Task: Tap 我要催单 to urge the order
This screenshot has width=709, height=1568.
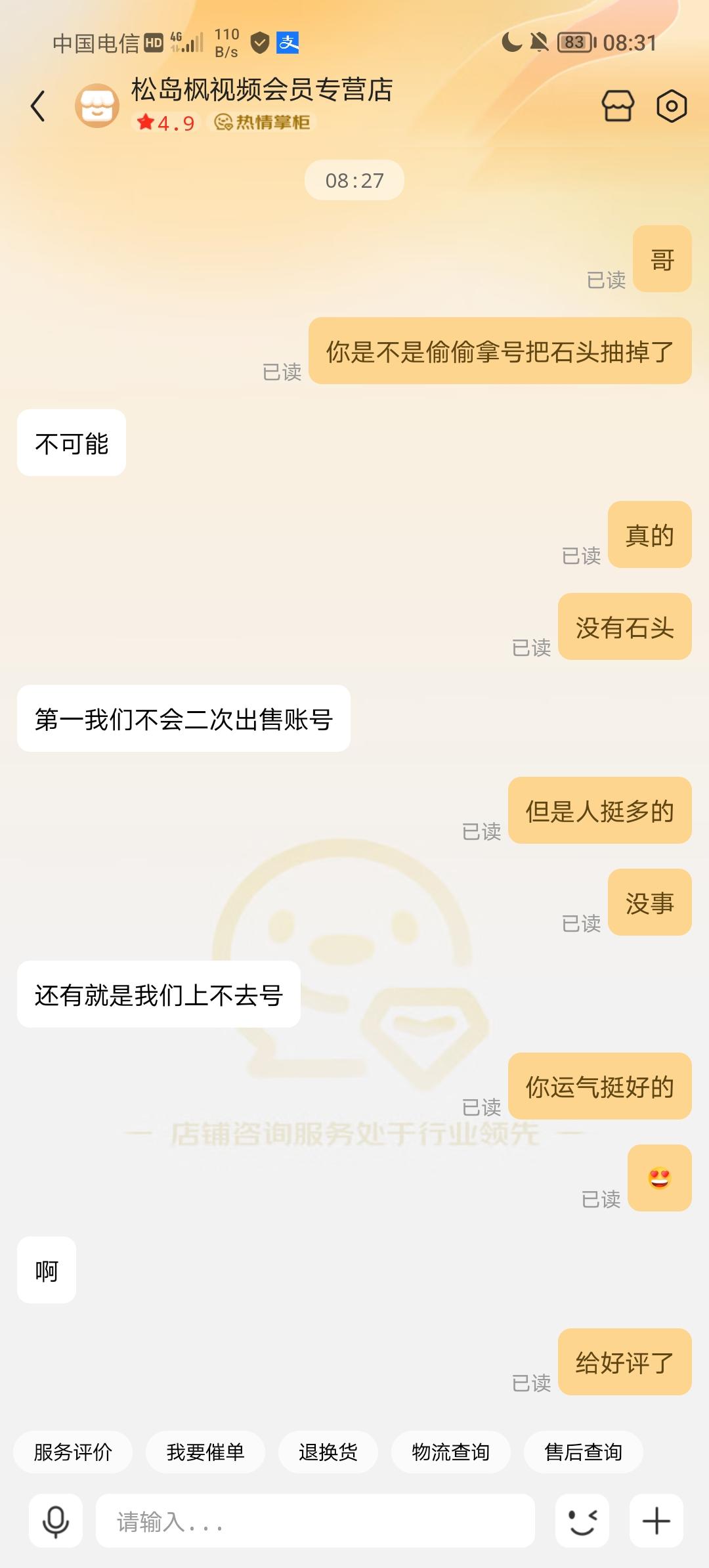Action: coord(205,1453)
